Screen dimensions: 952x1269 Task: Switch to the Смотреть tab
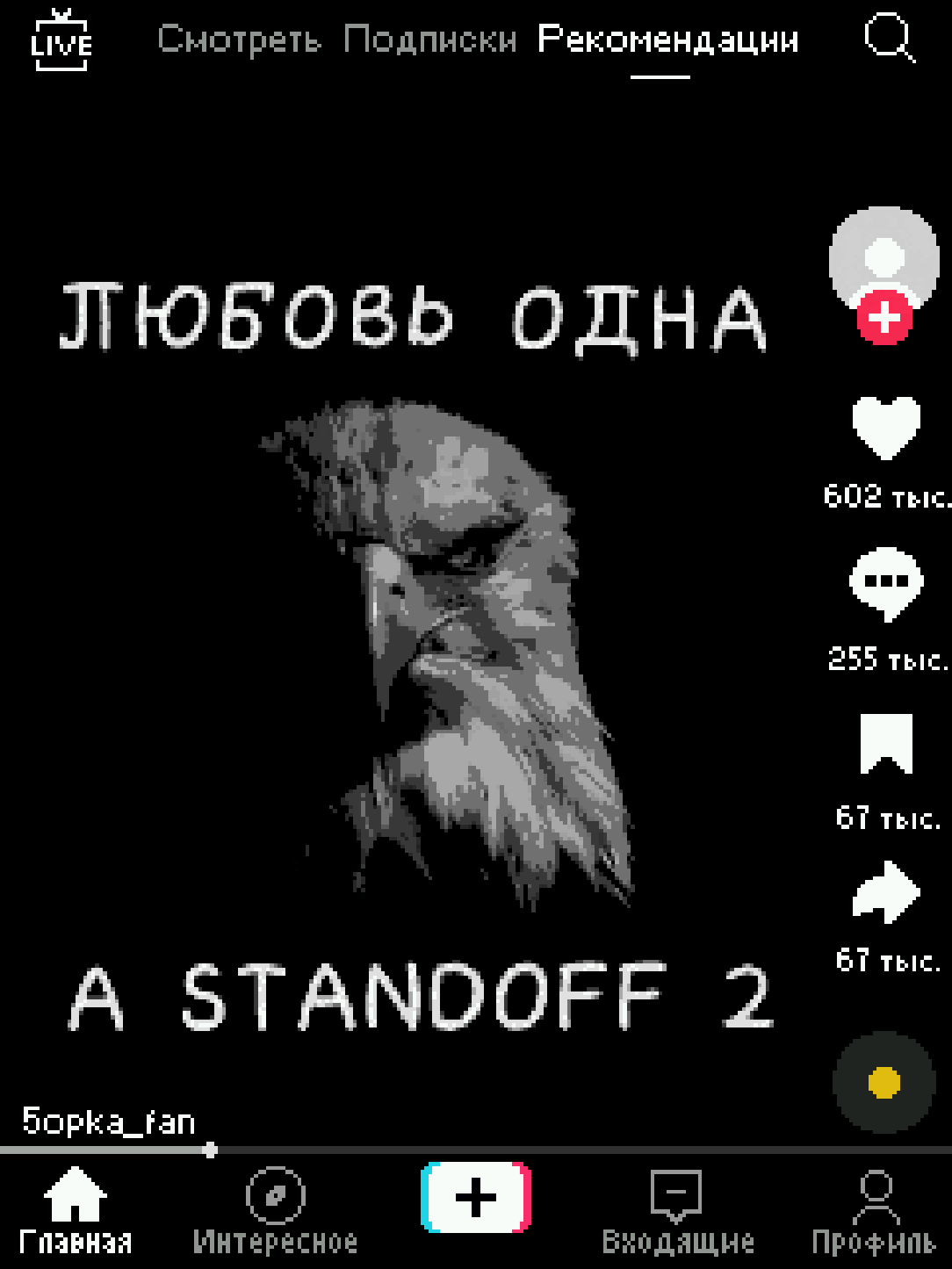(x=240, y=40)
